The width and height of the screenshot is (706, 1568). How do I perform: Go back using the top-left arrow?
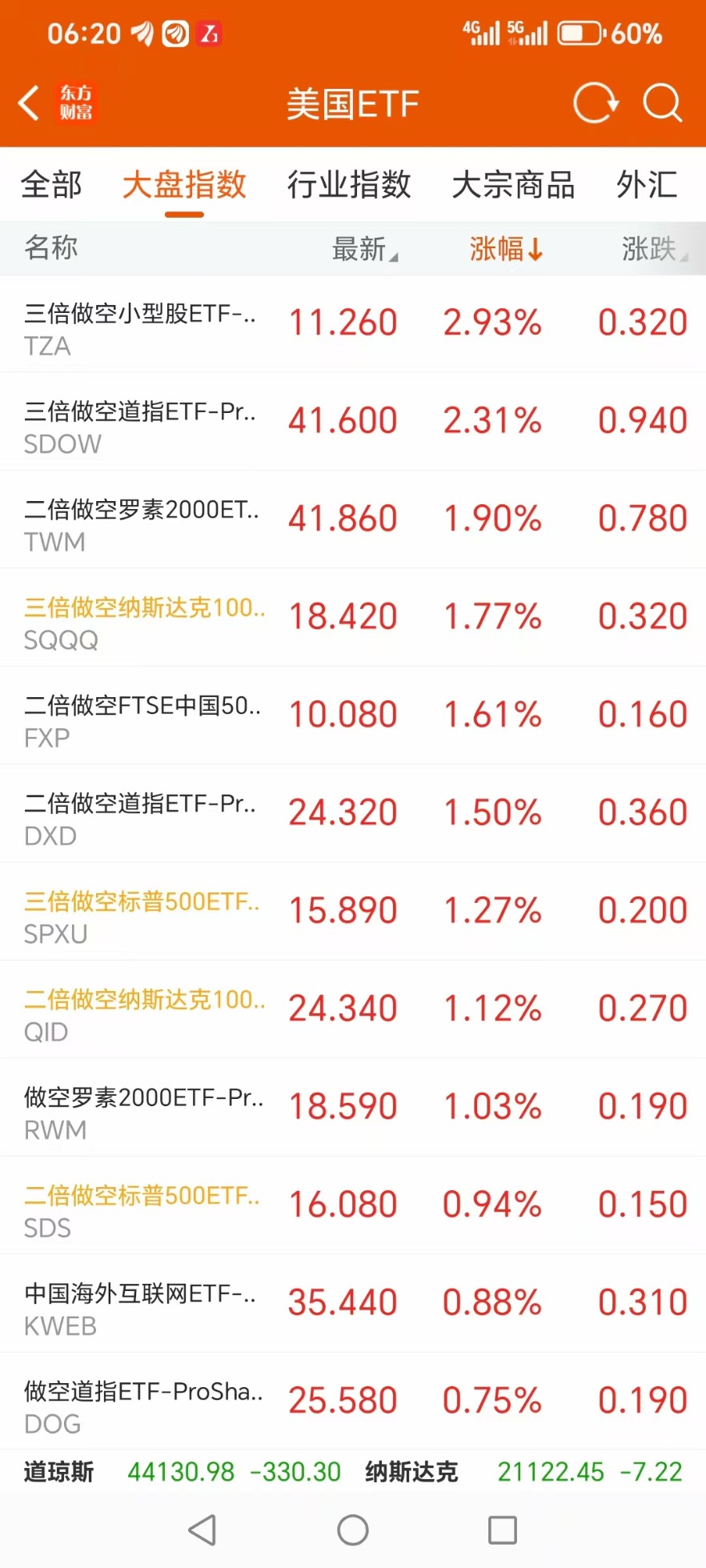pos(29,103)
